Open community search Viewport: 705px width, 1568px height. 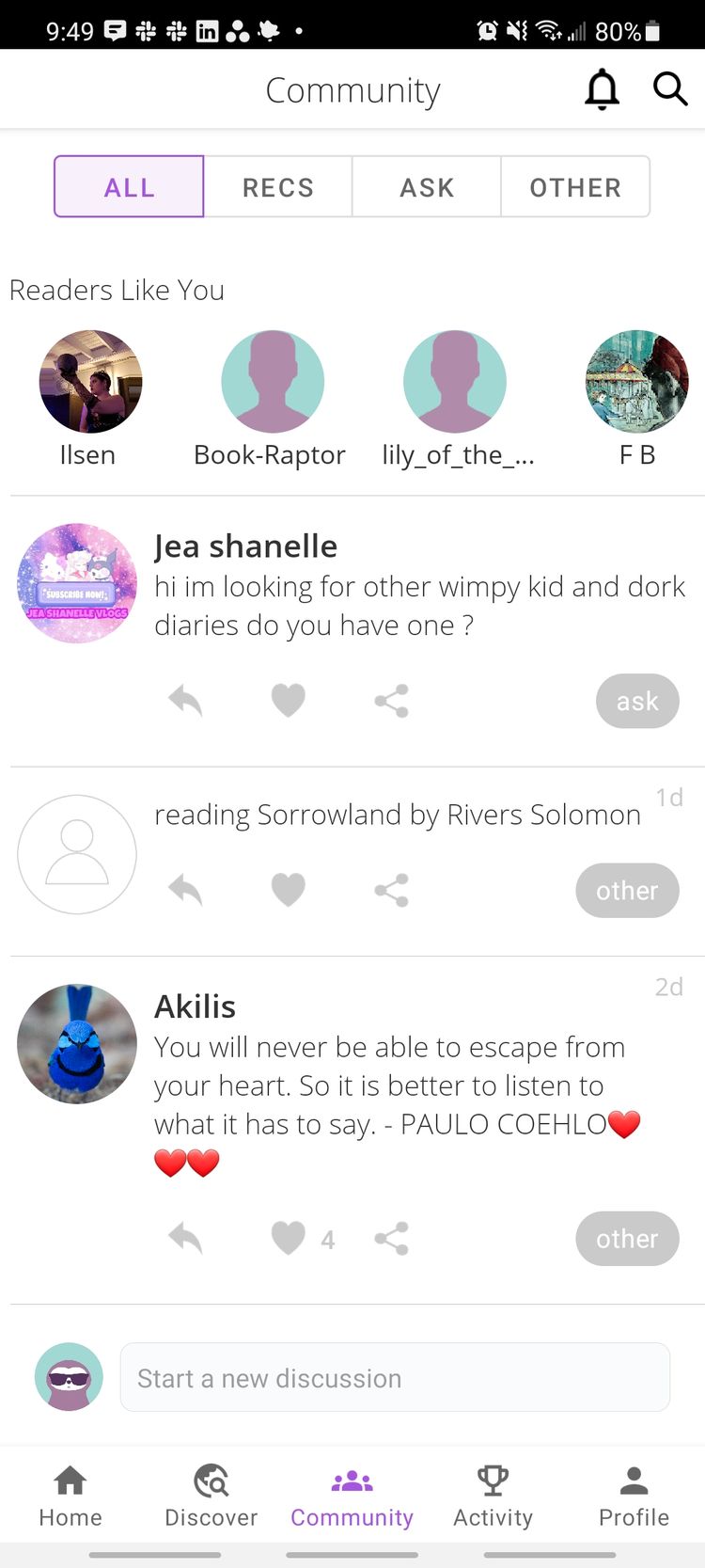[670, 89]
